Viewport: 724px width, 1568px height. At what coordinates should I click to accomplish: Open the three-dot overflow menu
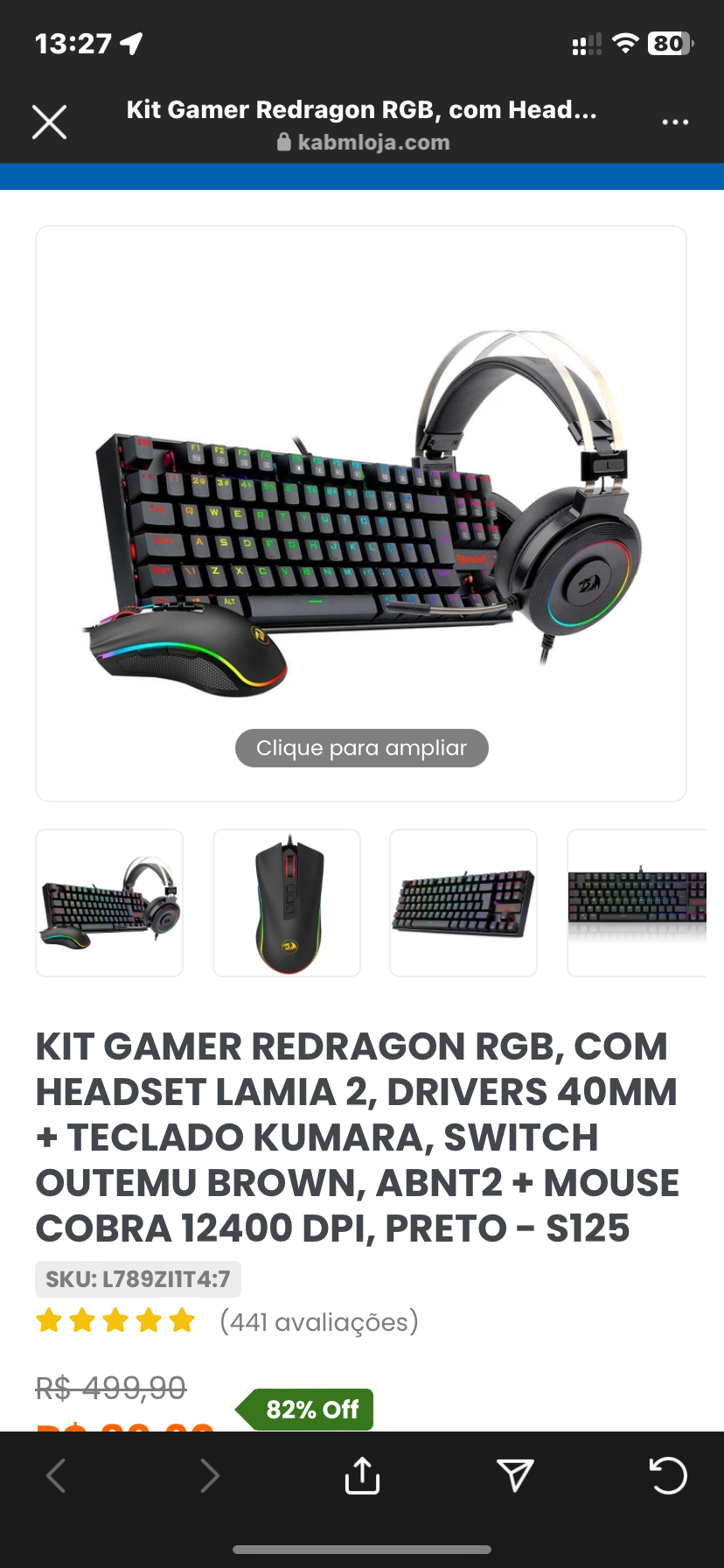click(675, 122)
